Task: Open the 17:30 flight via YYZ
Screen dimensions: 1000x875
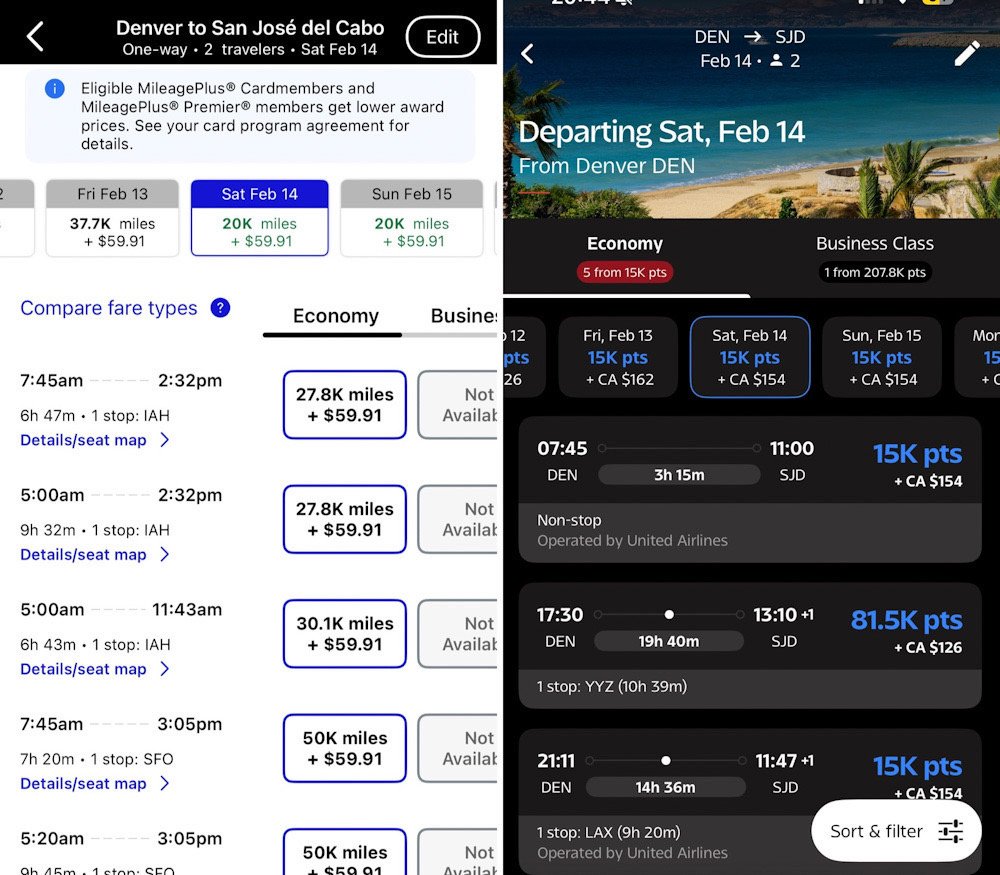Action: pyautogui.click(x=750, y=645)
